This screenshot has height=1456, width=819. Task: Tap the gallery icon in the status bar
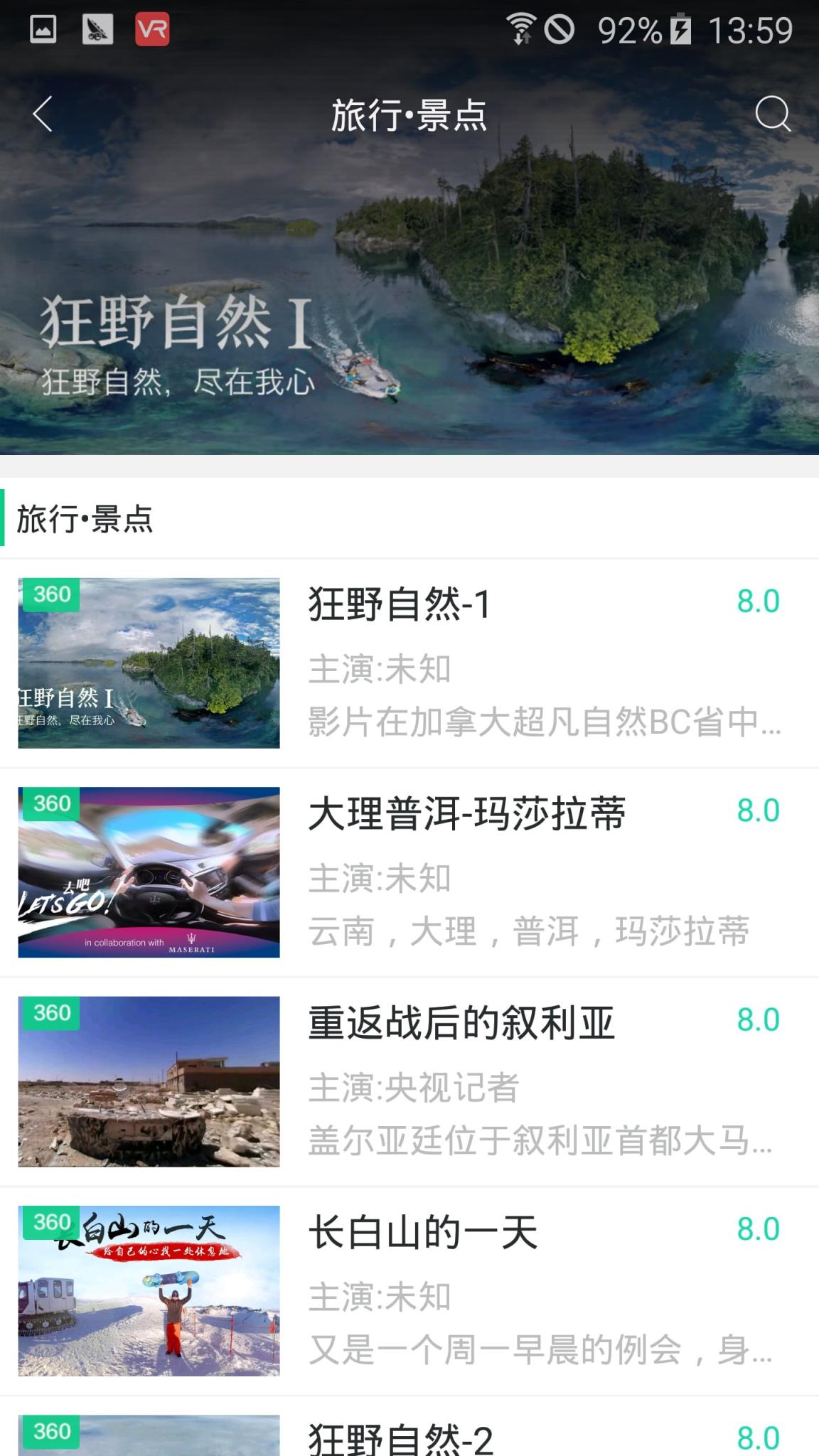[44, 30]
